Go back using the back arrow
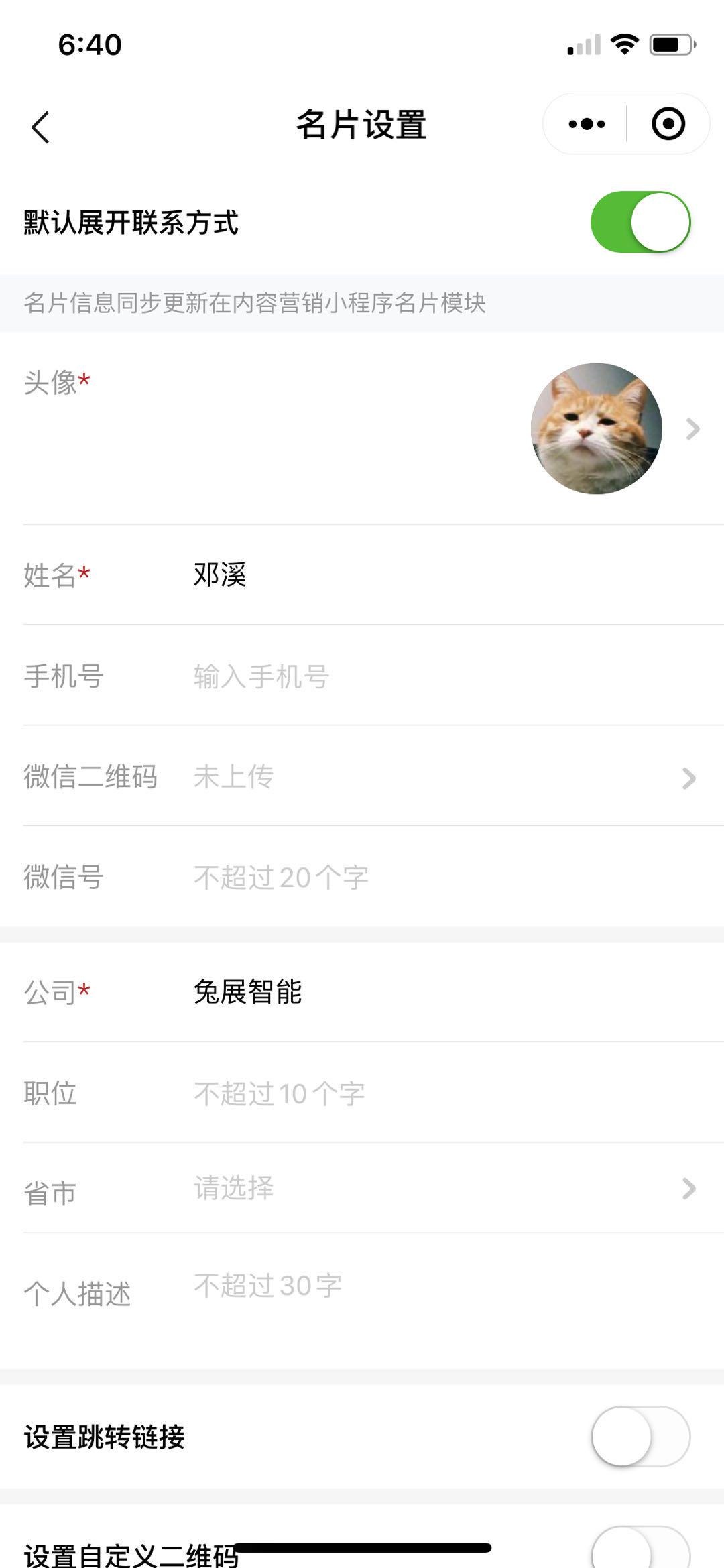This screenshot has height=1568, width=724. (x=40, y=126)
